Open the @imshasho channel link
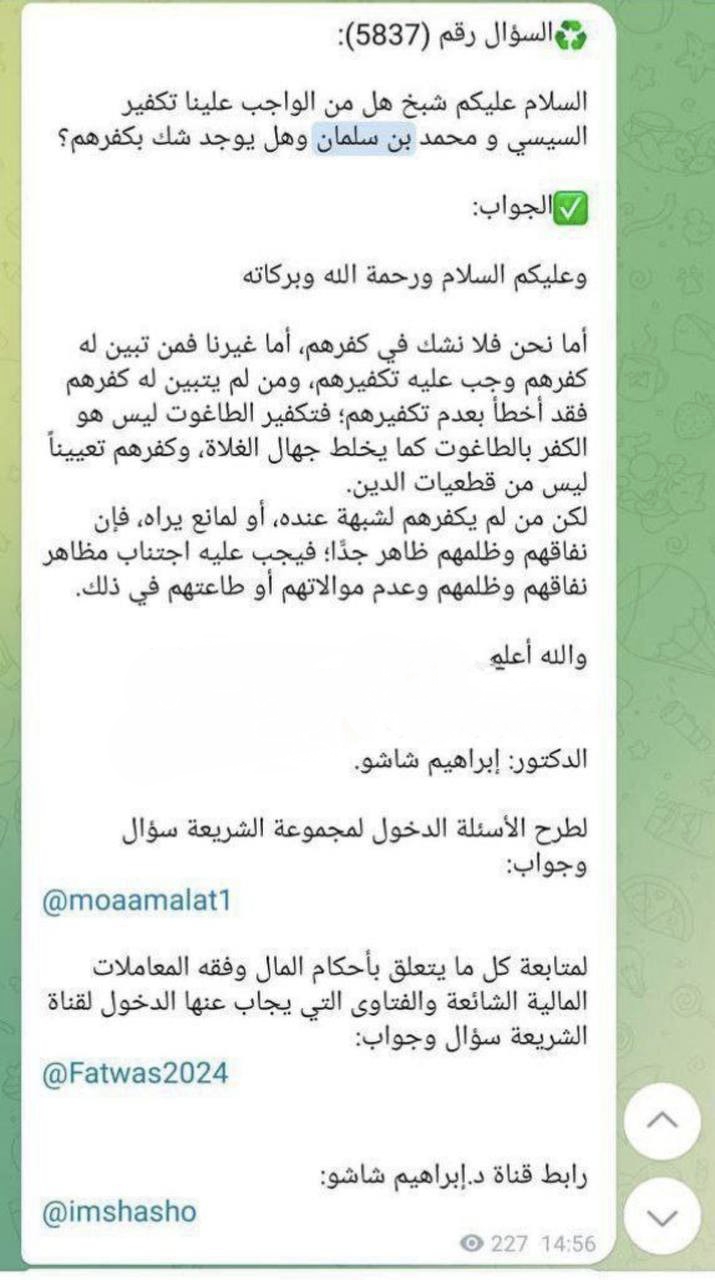The height and width of the screenshot is (1280, 715). tap(119, 1213)
